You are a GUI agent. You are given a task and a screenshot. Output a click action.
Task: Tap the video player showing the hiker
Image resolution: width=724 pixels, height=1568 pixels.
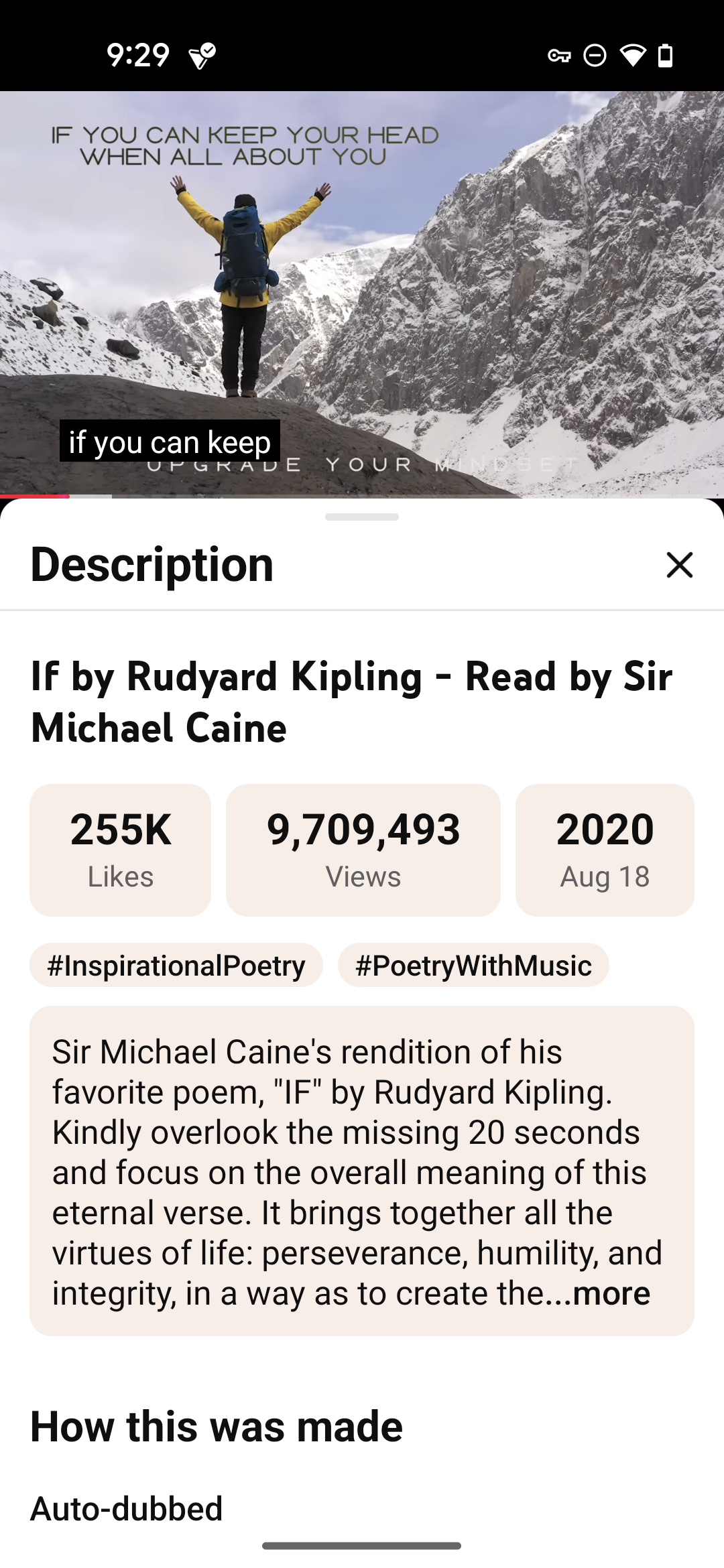coord(362,295)
